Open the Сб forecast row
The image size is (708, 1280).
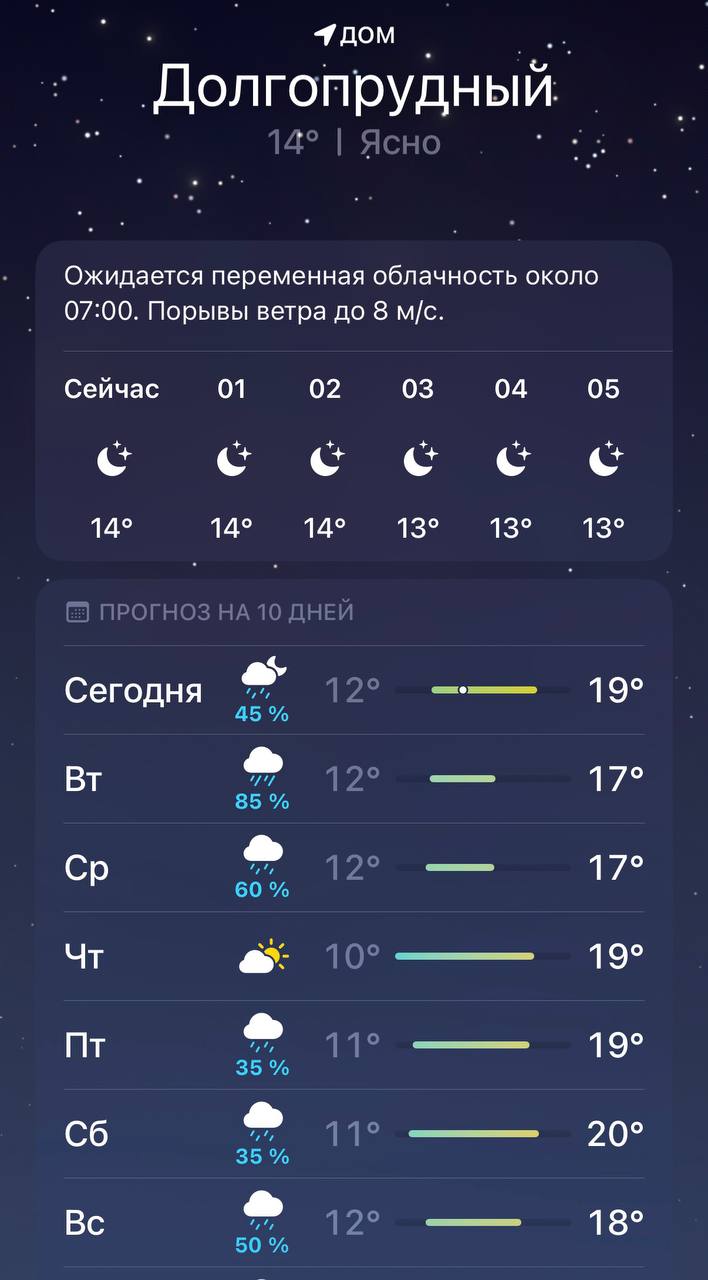[354, 1133]
